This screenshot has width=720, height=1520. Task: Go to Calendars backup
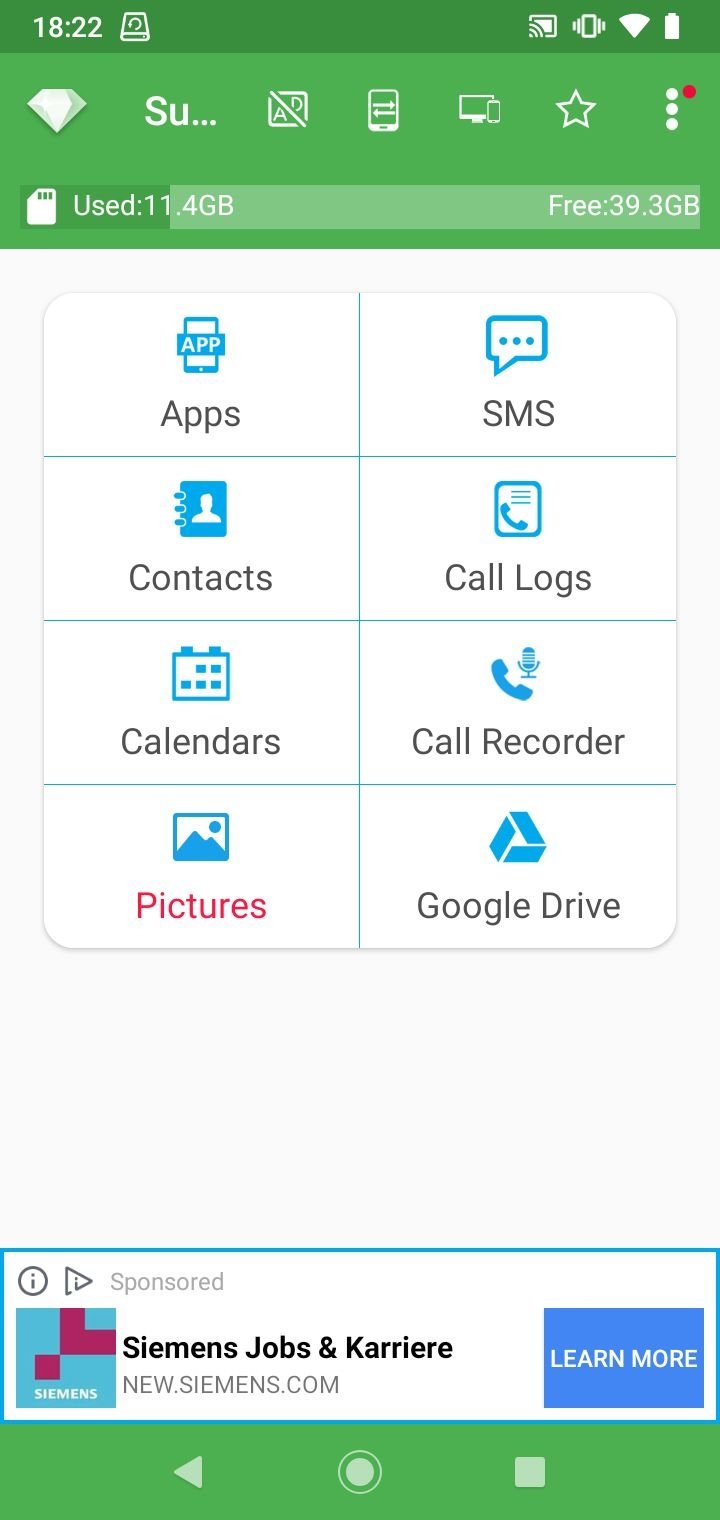click(201, 703)
